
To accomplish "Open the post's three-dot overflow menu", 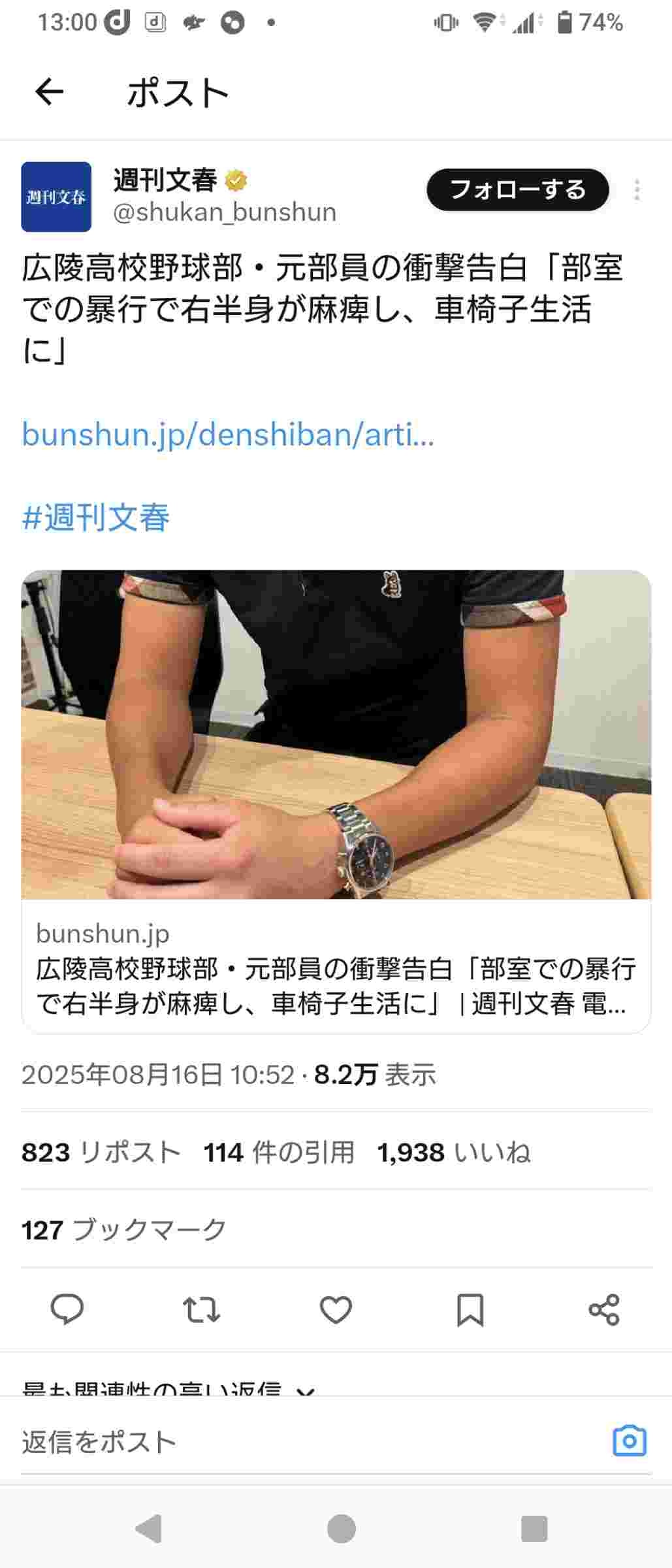I will tap(637, 190).
